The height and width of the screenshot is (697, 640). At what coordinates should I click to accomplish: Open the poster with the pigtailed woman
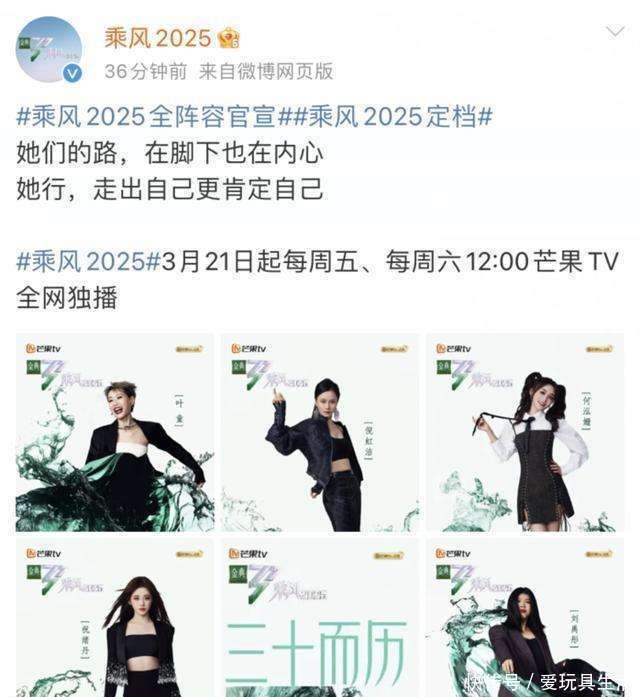(x=524, y=432)
